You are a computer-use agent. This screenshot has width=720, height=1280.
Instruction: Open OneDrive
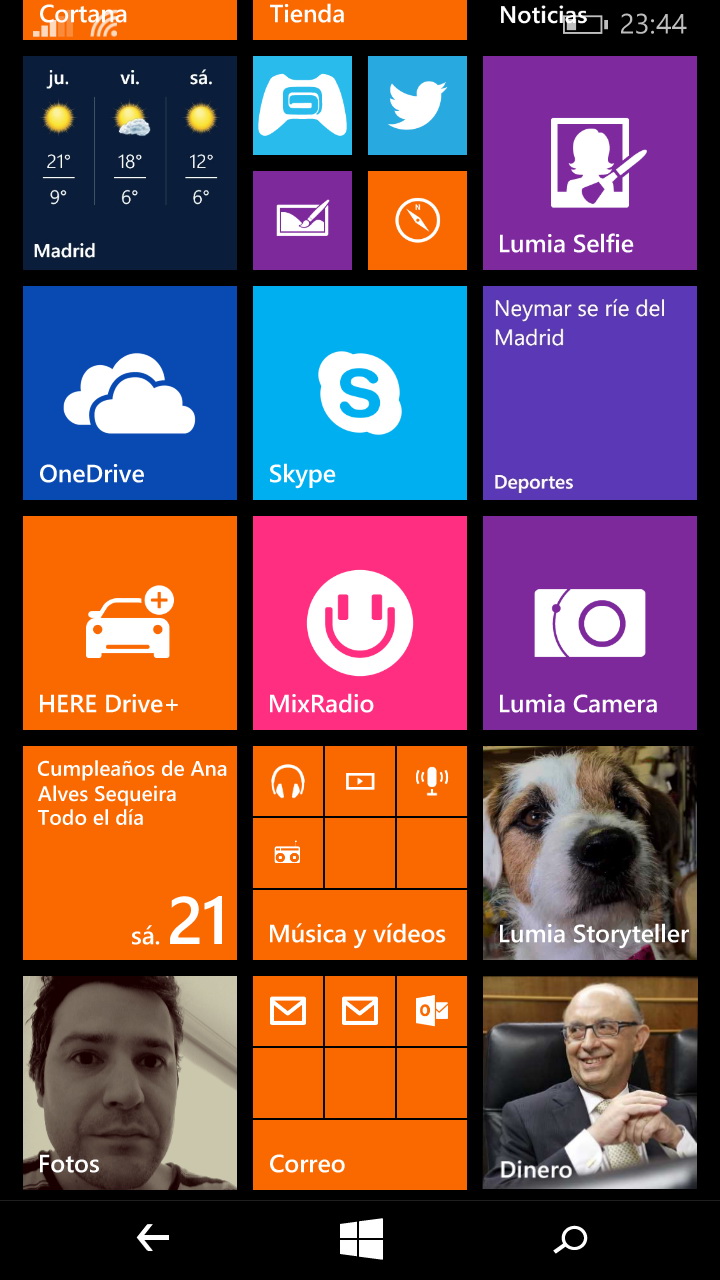click(x=130, y=393)
